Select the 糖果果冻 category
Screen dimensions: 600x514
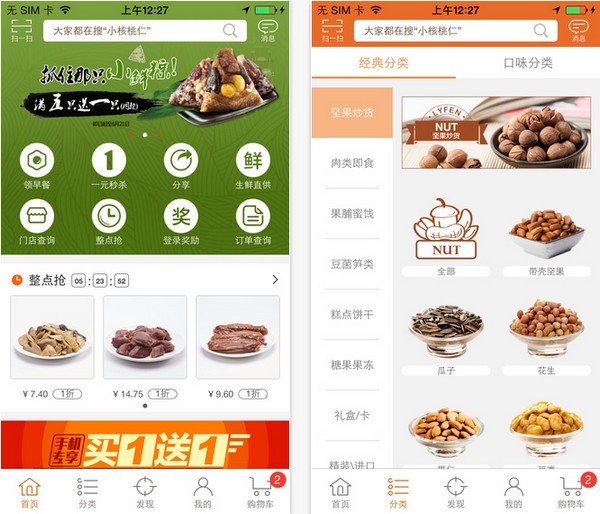pyautogui.click(x=352, y=364)
